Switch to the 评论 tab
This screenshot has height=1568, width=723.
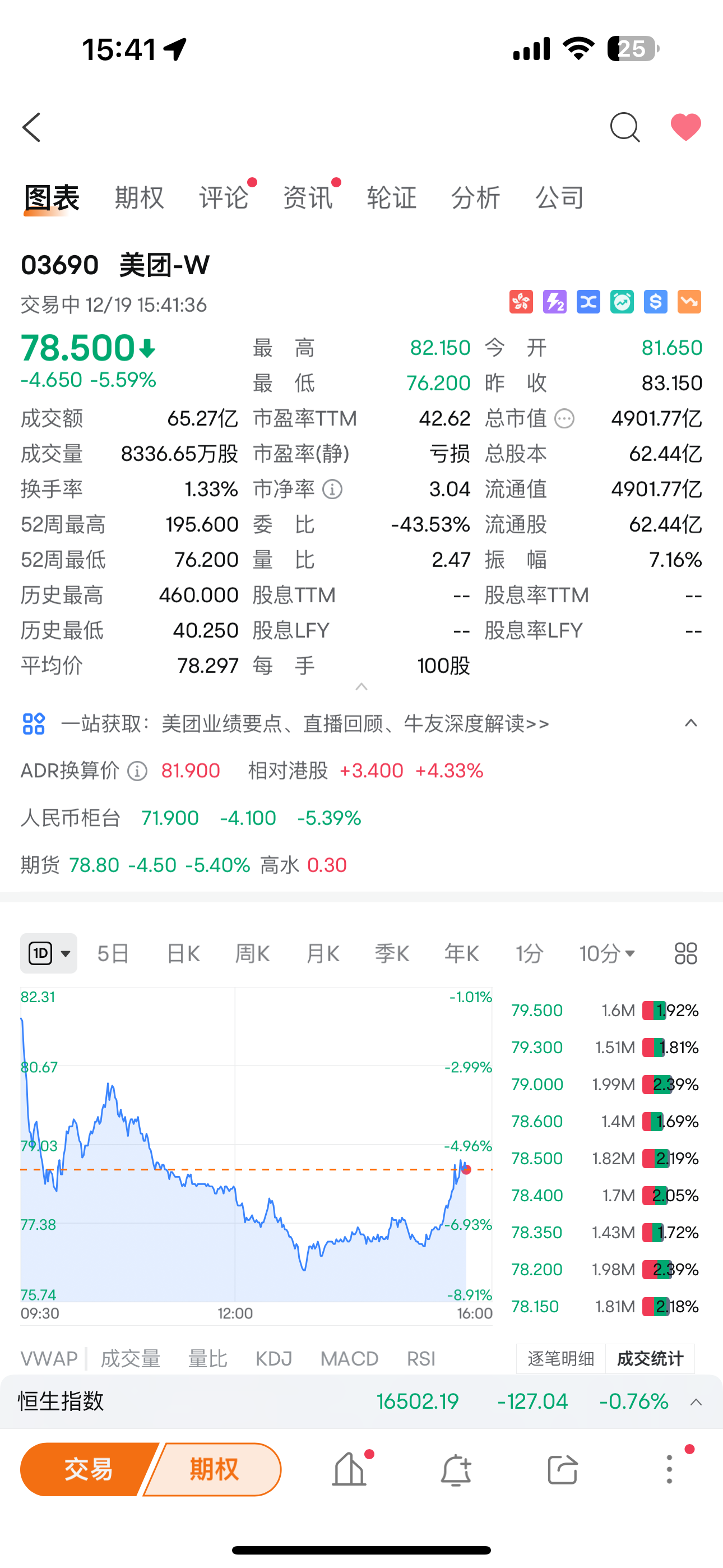(x=224, y=198)
